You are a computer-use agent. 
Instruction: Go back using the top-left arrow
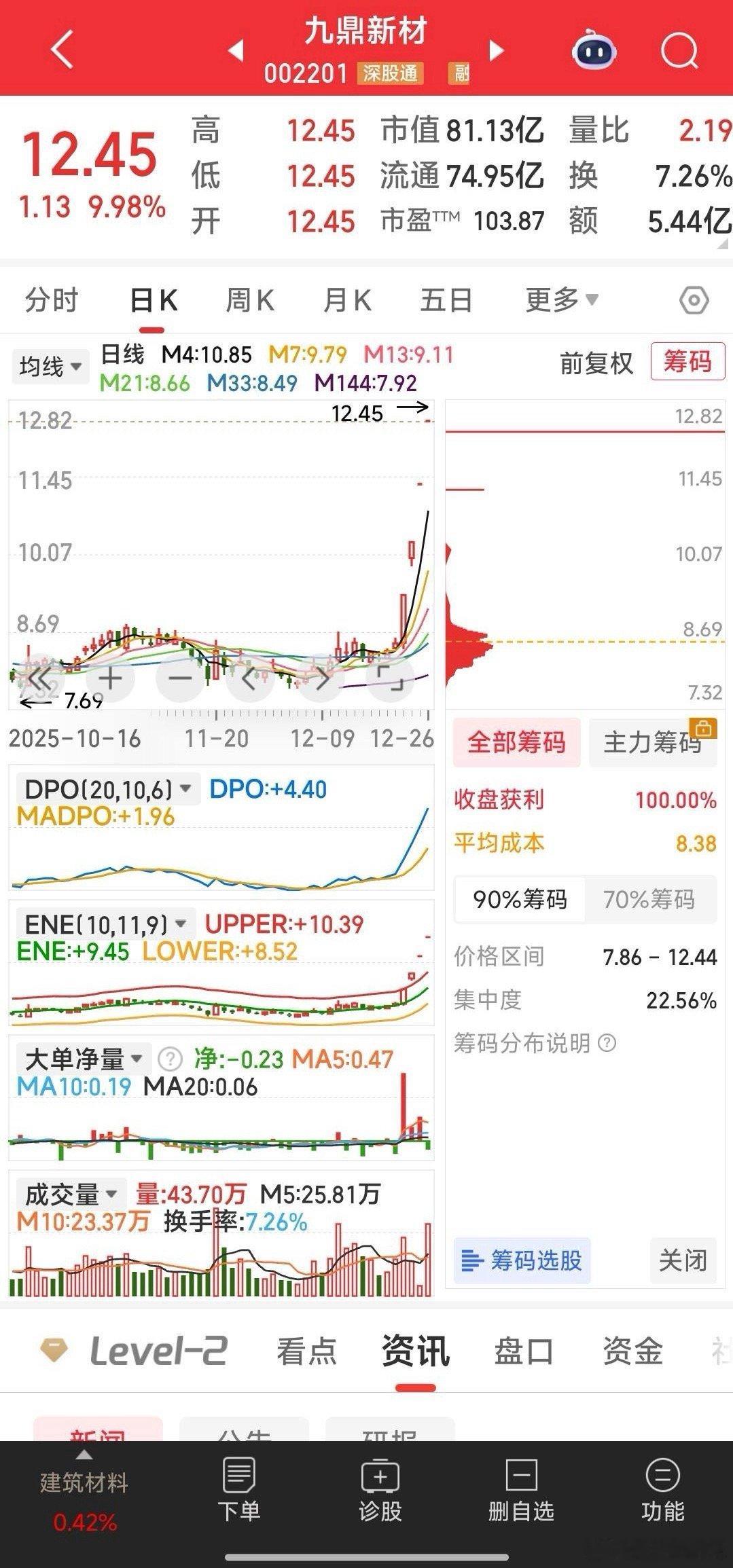pos(62,50)
